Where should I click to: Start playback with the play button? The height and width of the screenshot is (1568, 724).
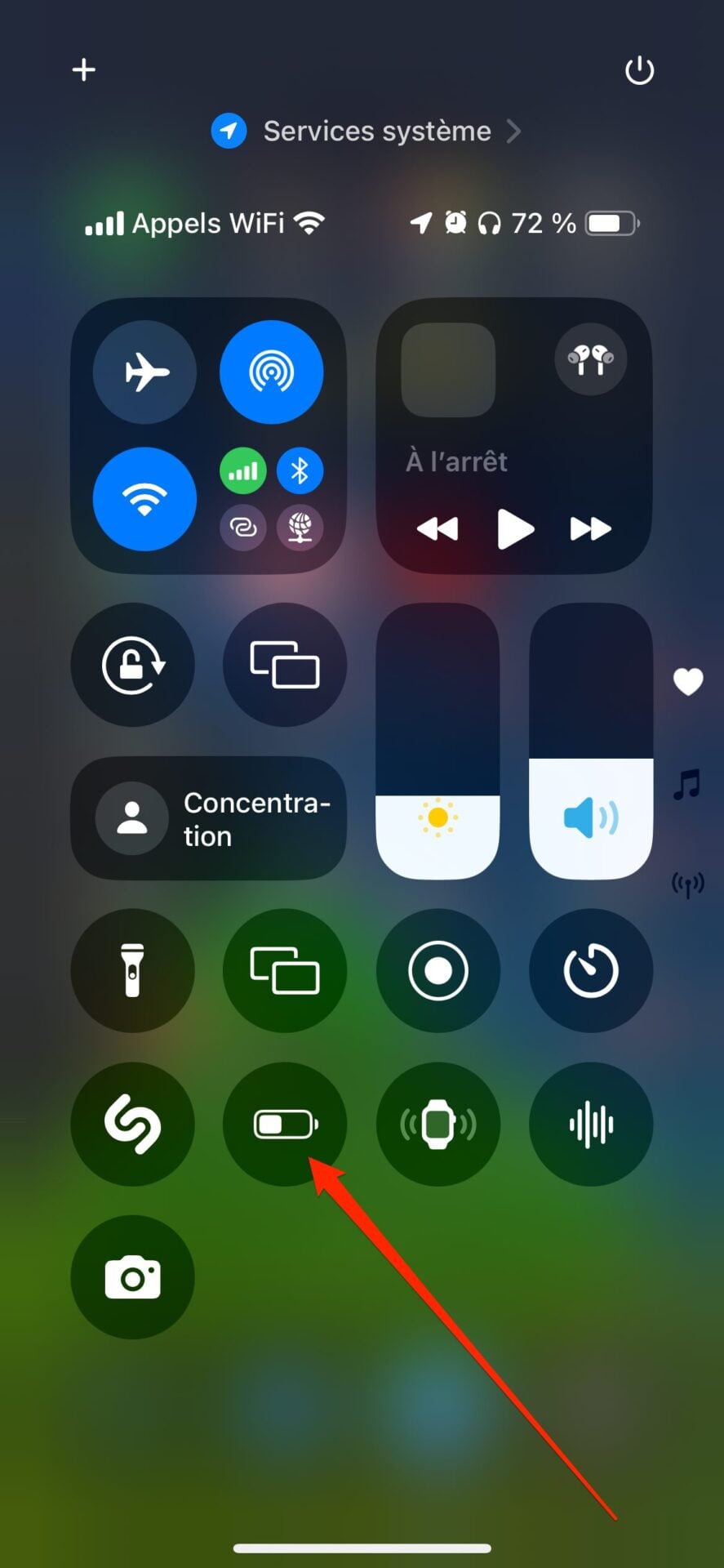click(x=514, y=529)
